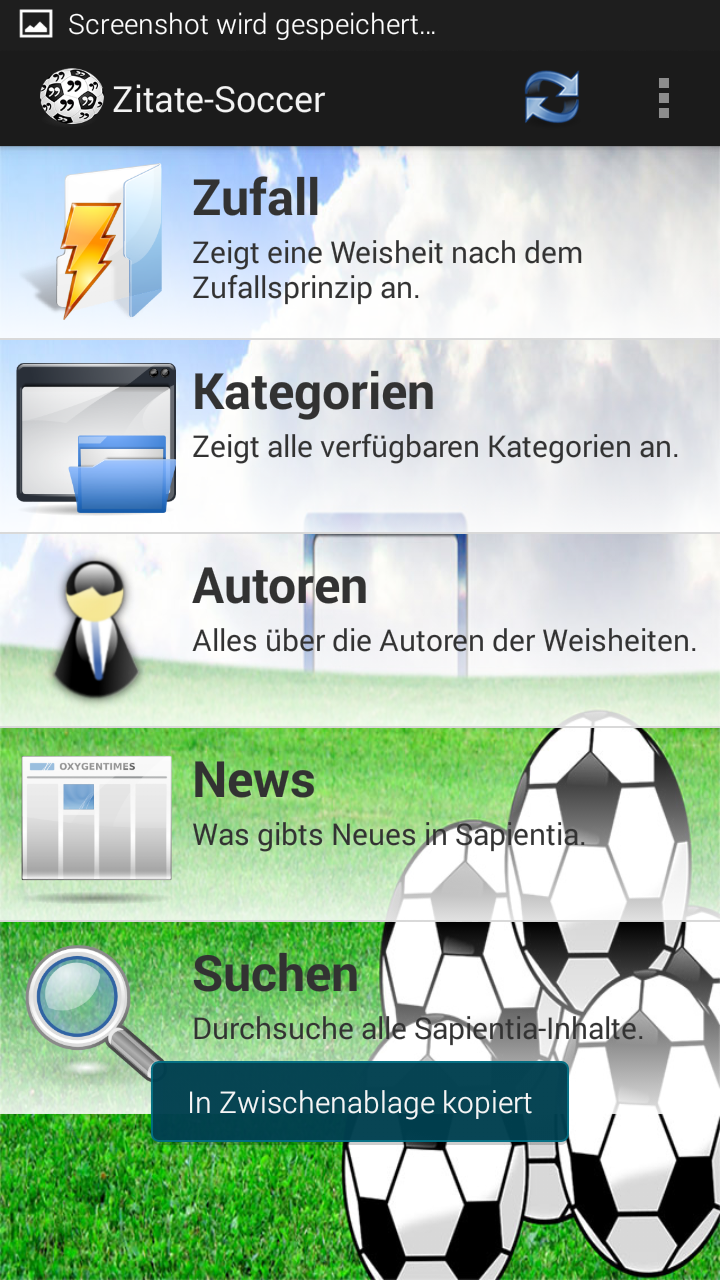Tap the refresh icon in the app bar
Viewport: 720px width, 1280px height.
coord(552,99)
